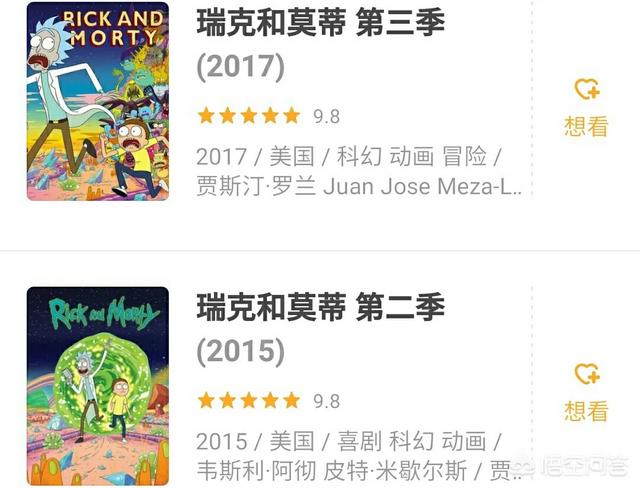The height and width of the screenshot is (488, 640).
Task: Mark Rick and Morty 第三季 as 想看
Action: [586, 105]
